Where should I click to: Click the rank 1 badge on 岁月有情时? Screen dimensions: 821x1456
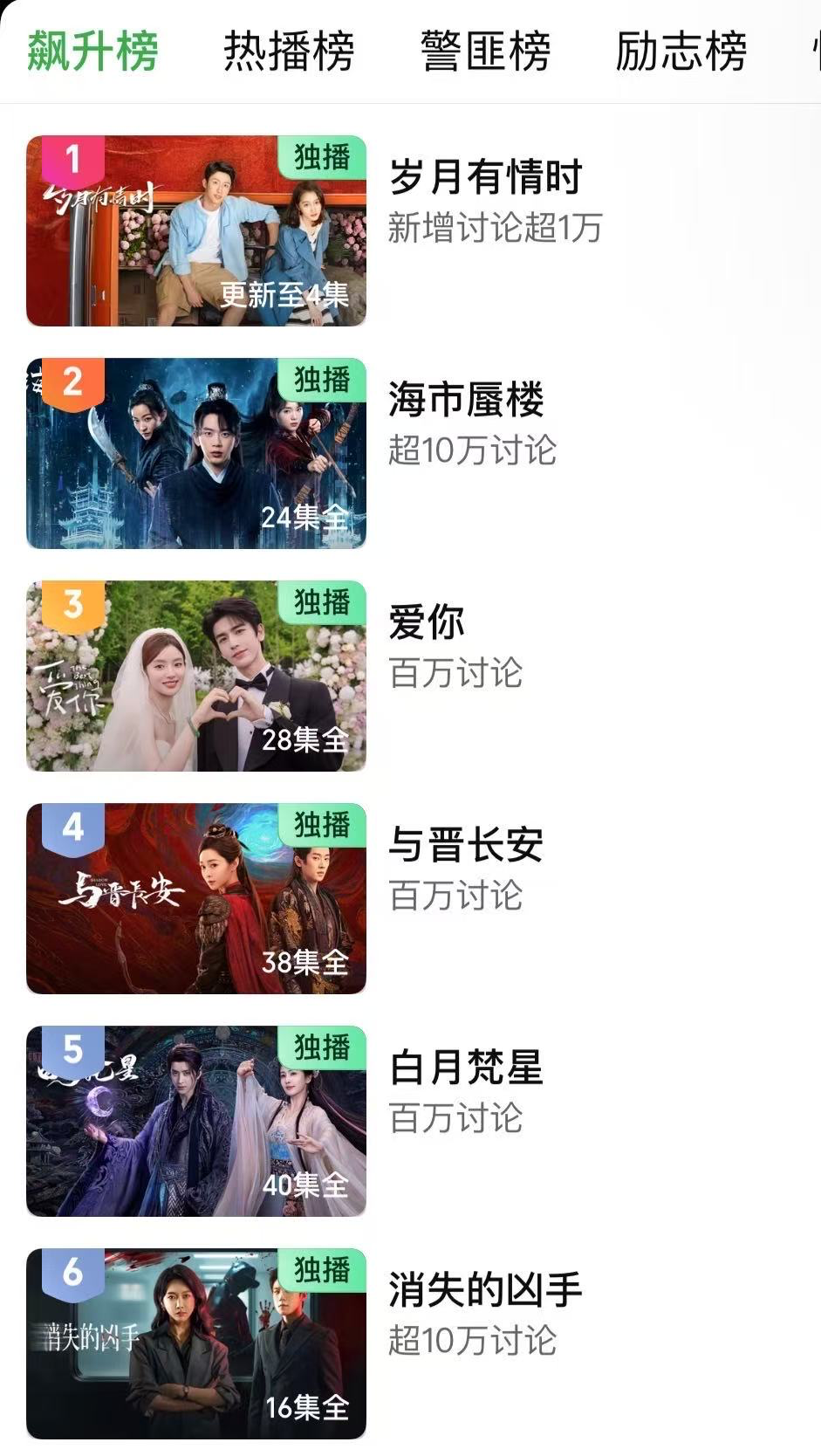pyautogui.click(x=73, y=157)
